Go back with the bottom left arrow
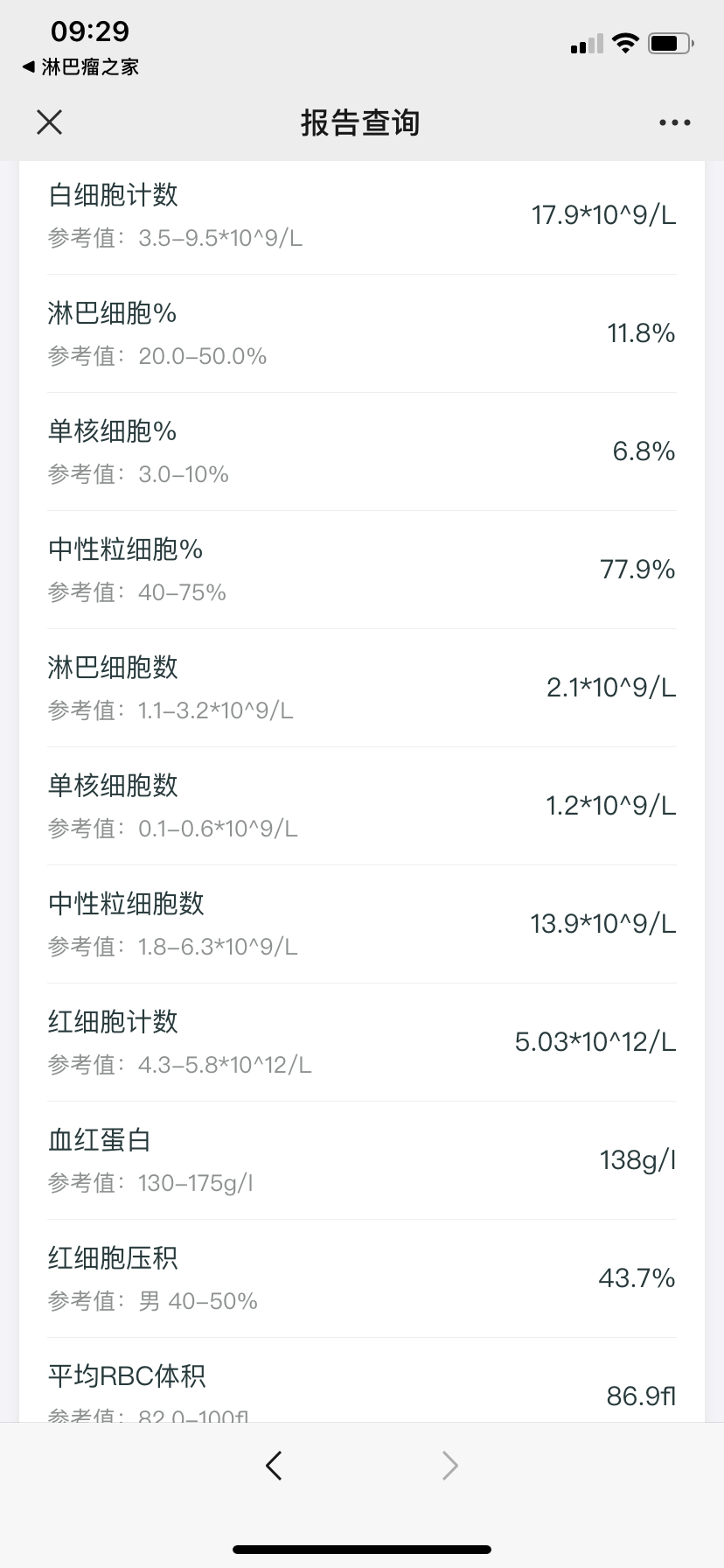724x1568 pixels. pyautogui.click(x=274, y=1465)
